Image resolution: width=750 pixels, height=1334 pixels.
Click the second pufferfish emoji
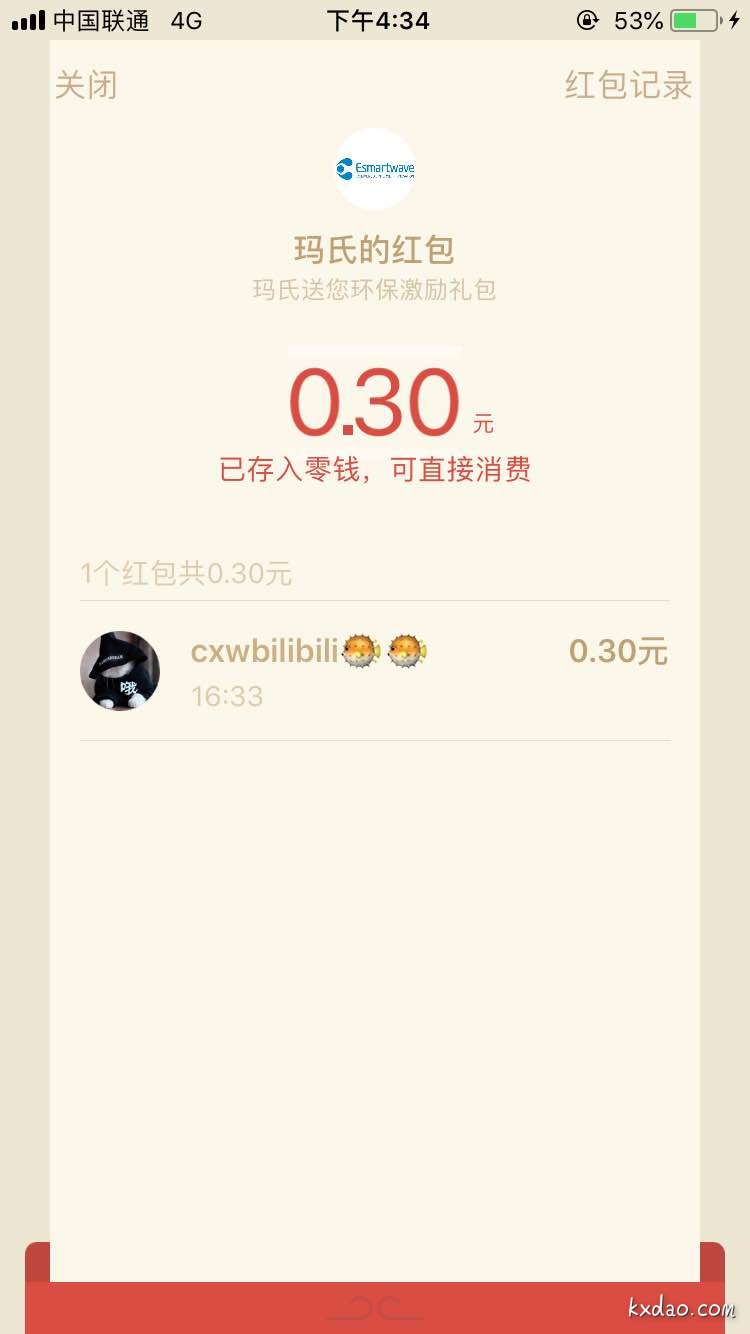pos(405,649)
